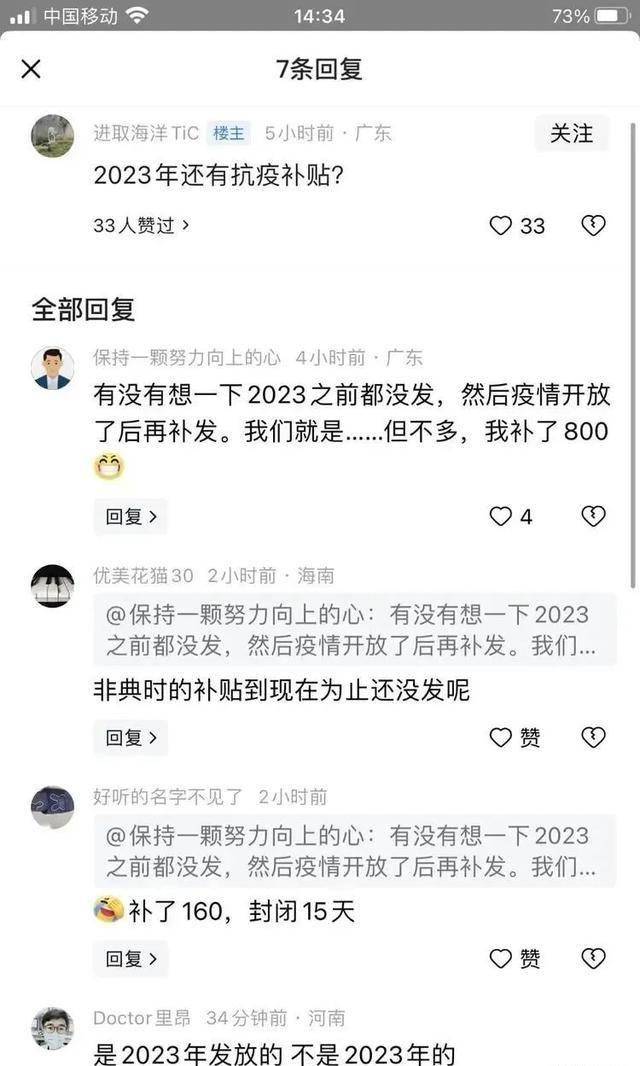Screen dimensions: 640x1066
Task: Reply to 优美花猫30's comment
Action: [131, 737]
